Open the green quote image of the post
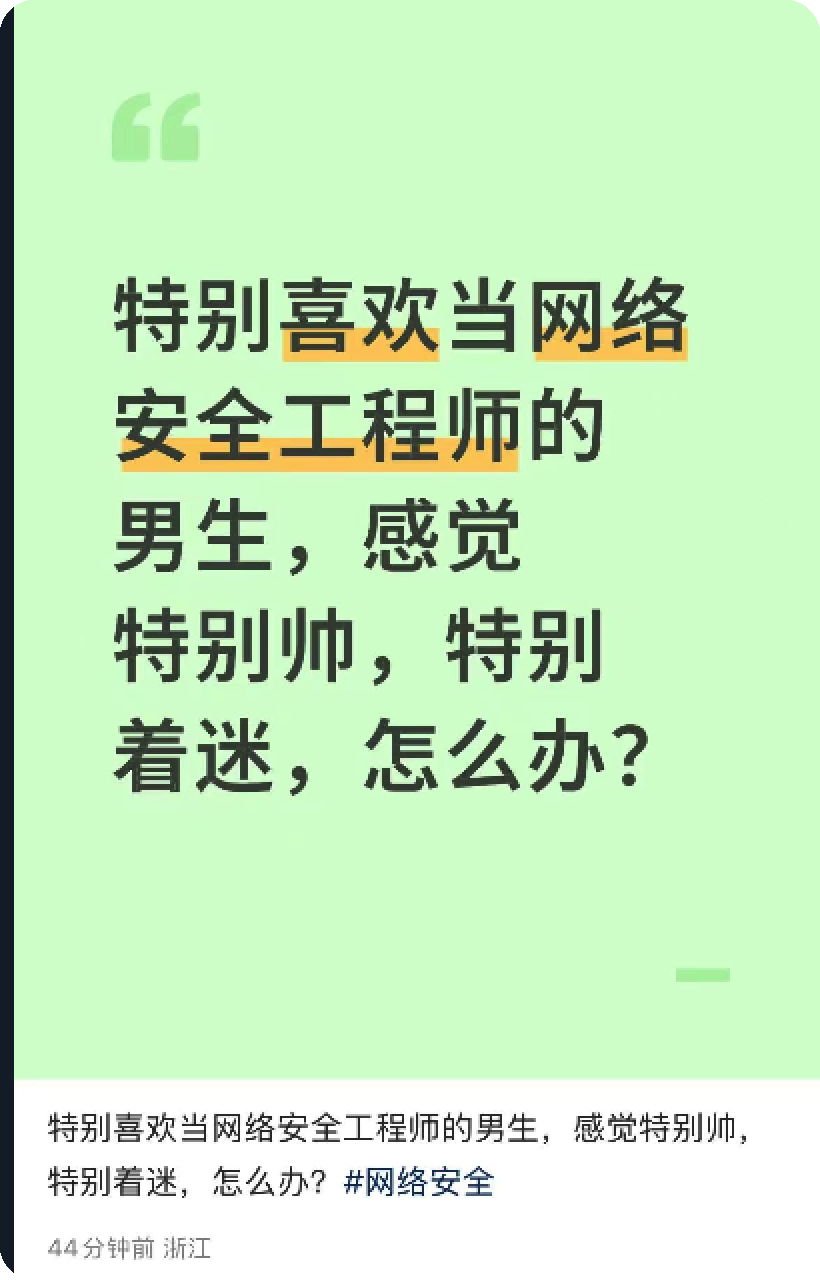The width and height of the screenshot is (820, 1280). coord(416,539)
